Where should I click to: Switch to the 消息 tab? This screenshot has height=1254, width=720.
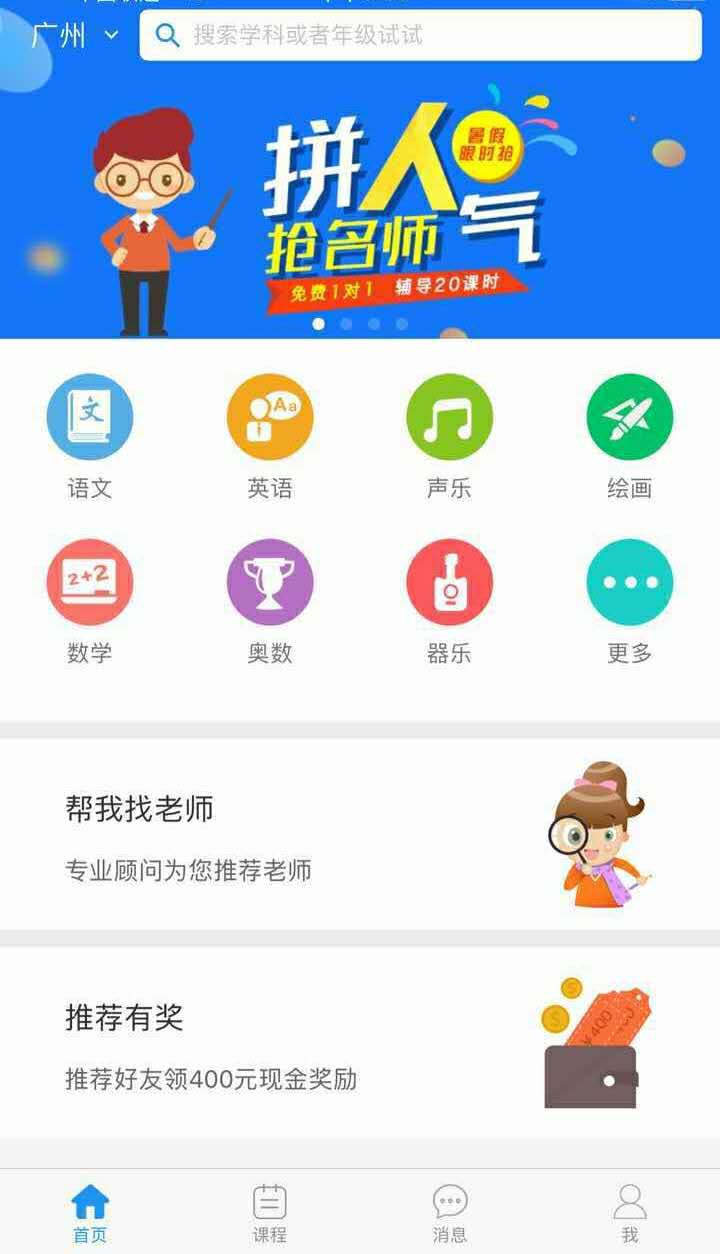(450, 1212)
